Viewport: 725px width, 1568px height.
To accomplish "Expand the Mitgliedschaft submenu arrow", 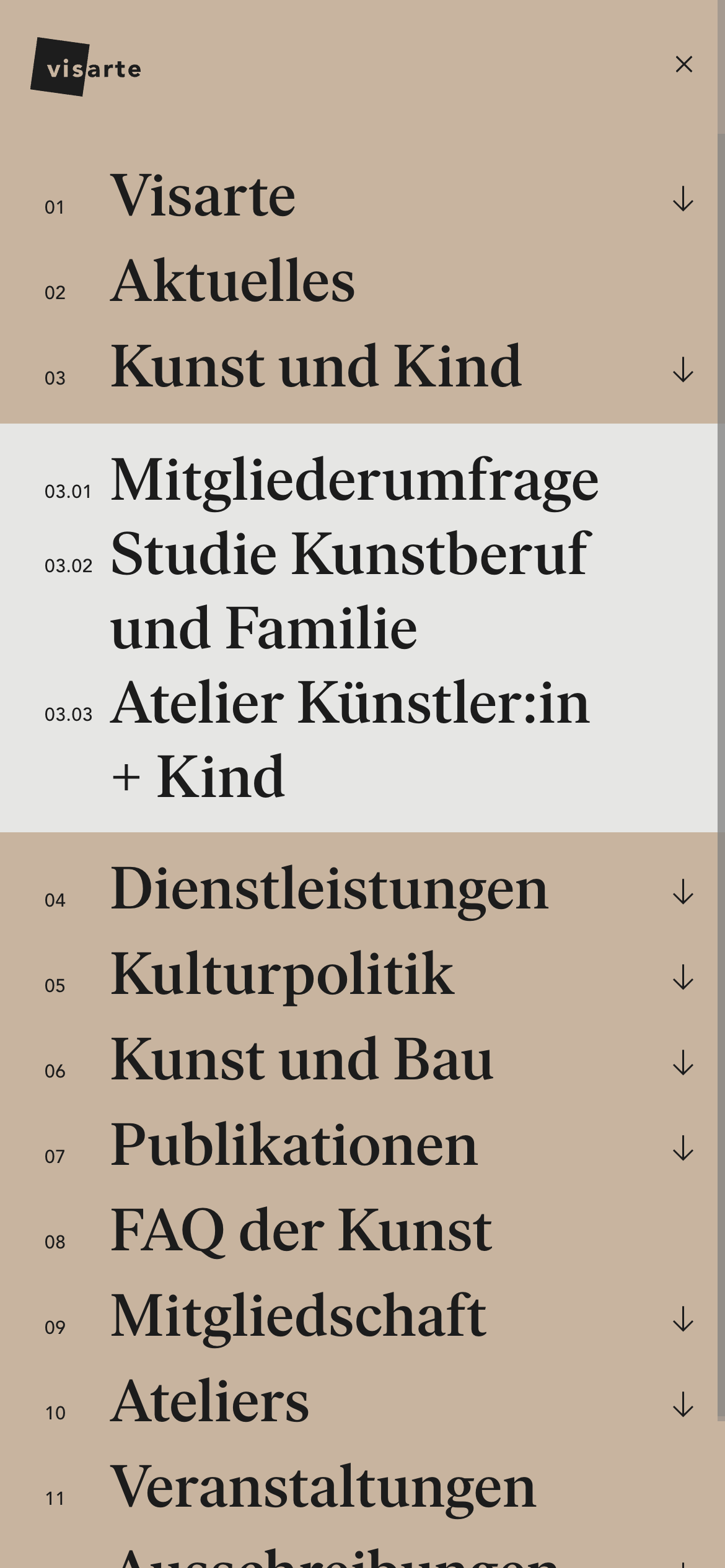I will point(683,1320).
